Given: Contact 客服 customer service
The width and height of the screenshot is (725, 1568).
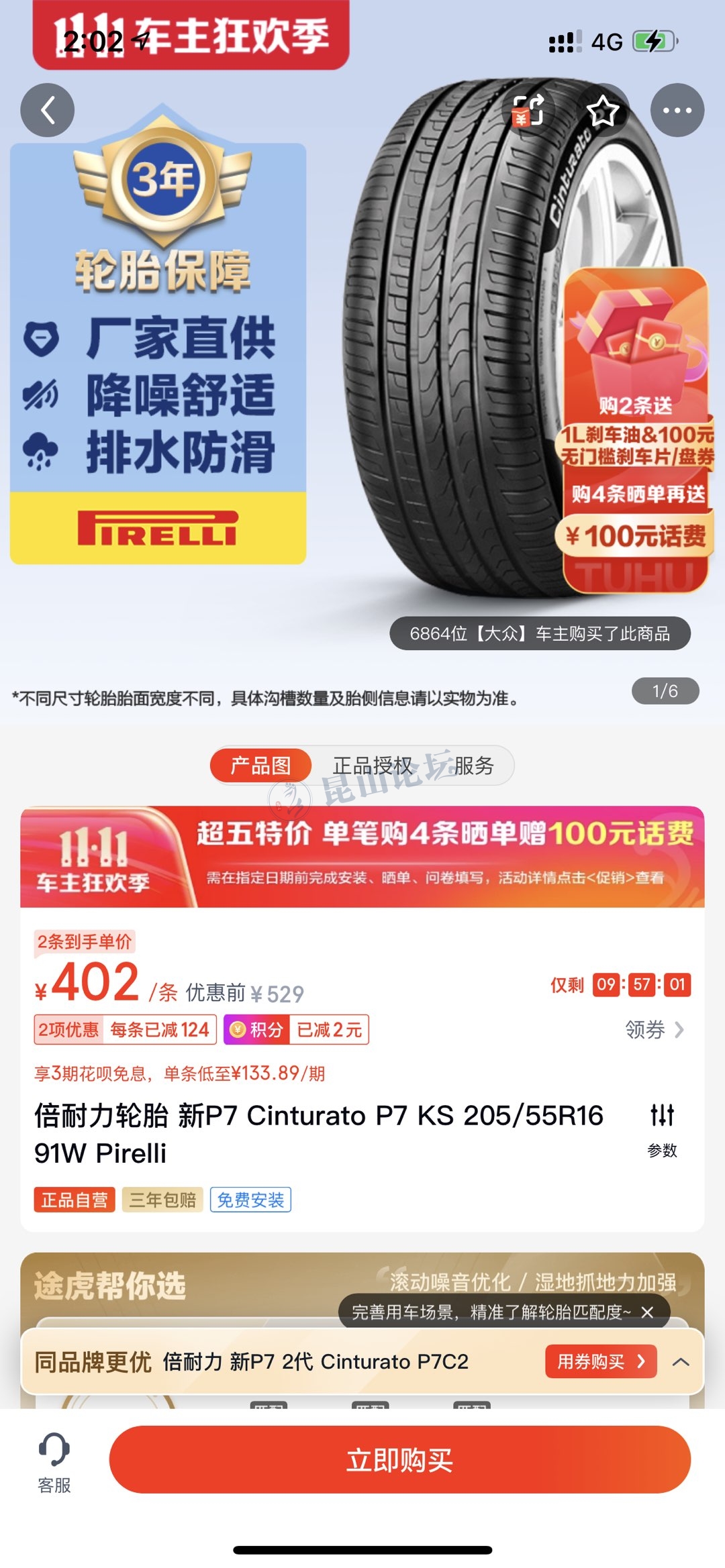Looking at the screenshot, I should pos(54,1461).
